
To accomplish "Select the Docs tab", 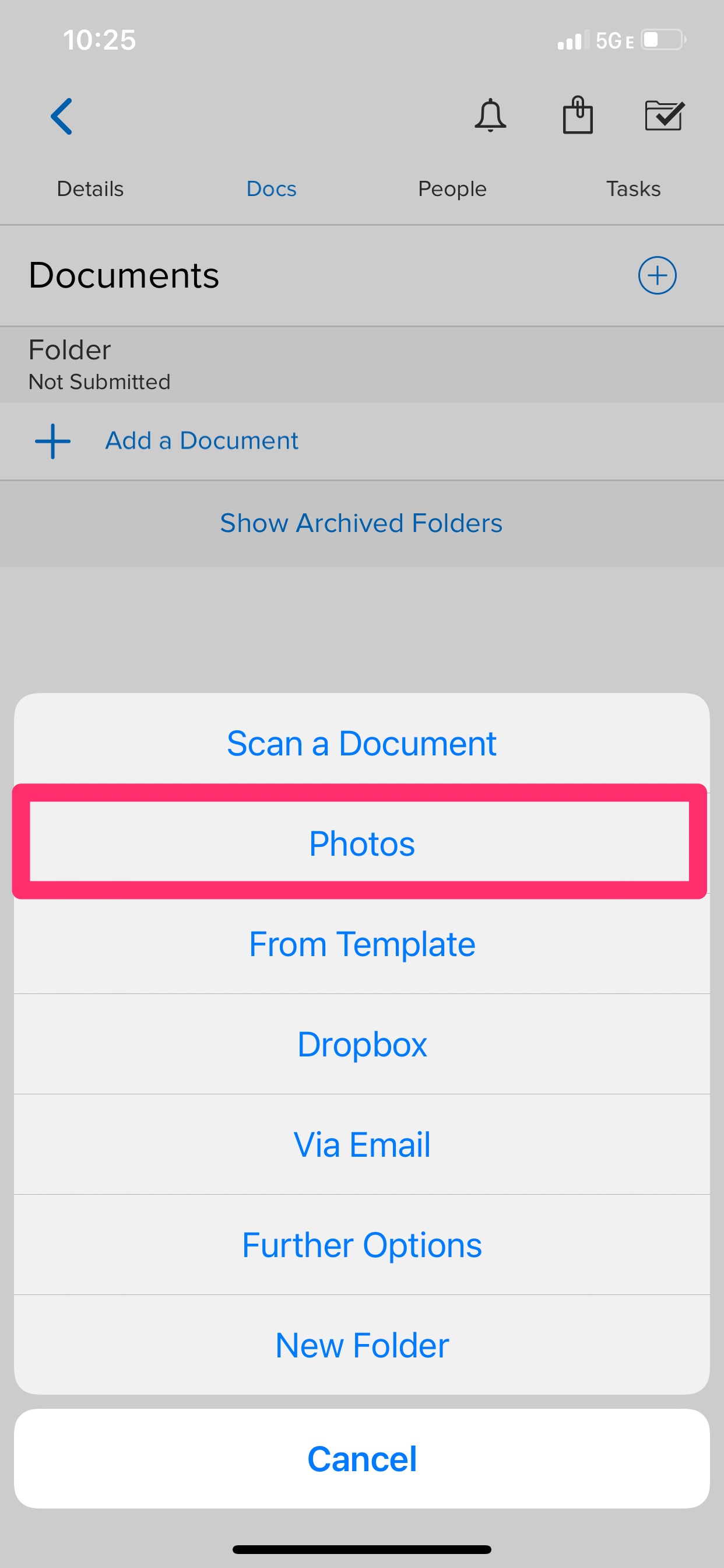I will coord(271,188).
